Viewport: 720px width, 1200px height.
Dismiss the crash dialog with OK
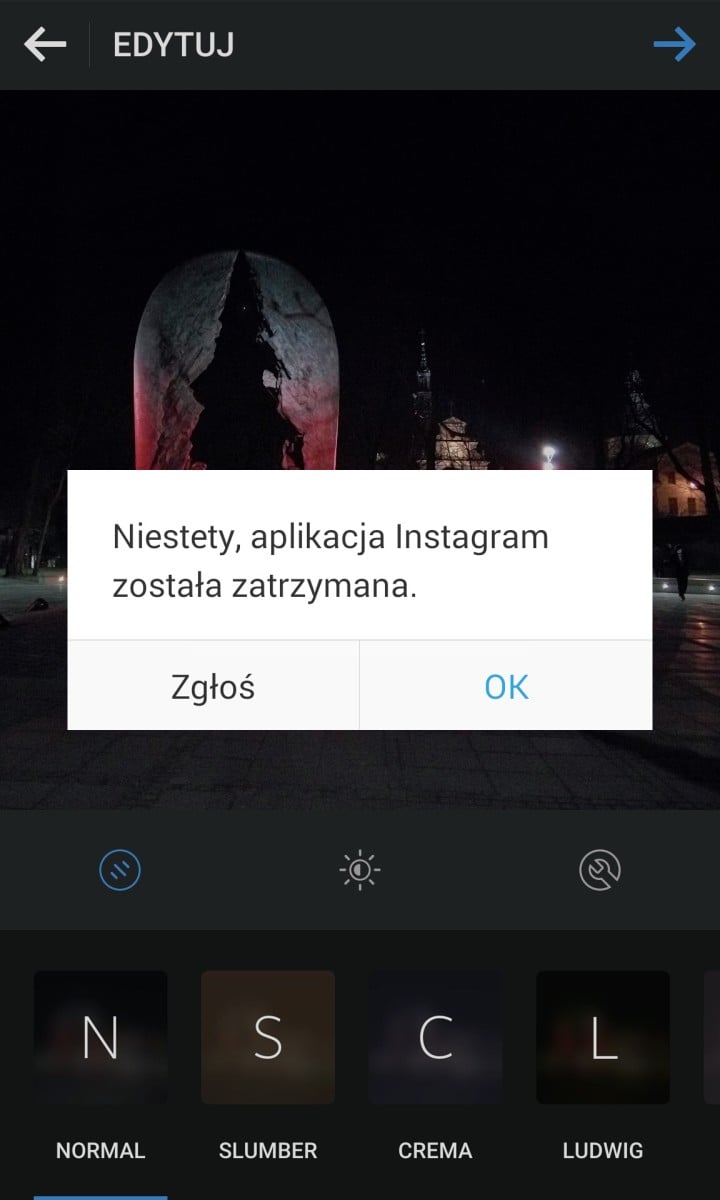(x=506, y=687)
